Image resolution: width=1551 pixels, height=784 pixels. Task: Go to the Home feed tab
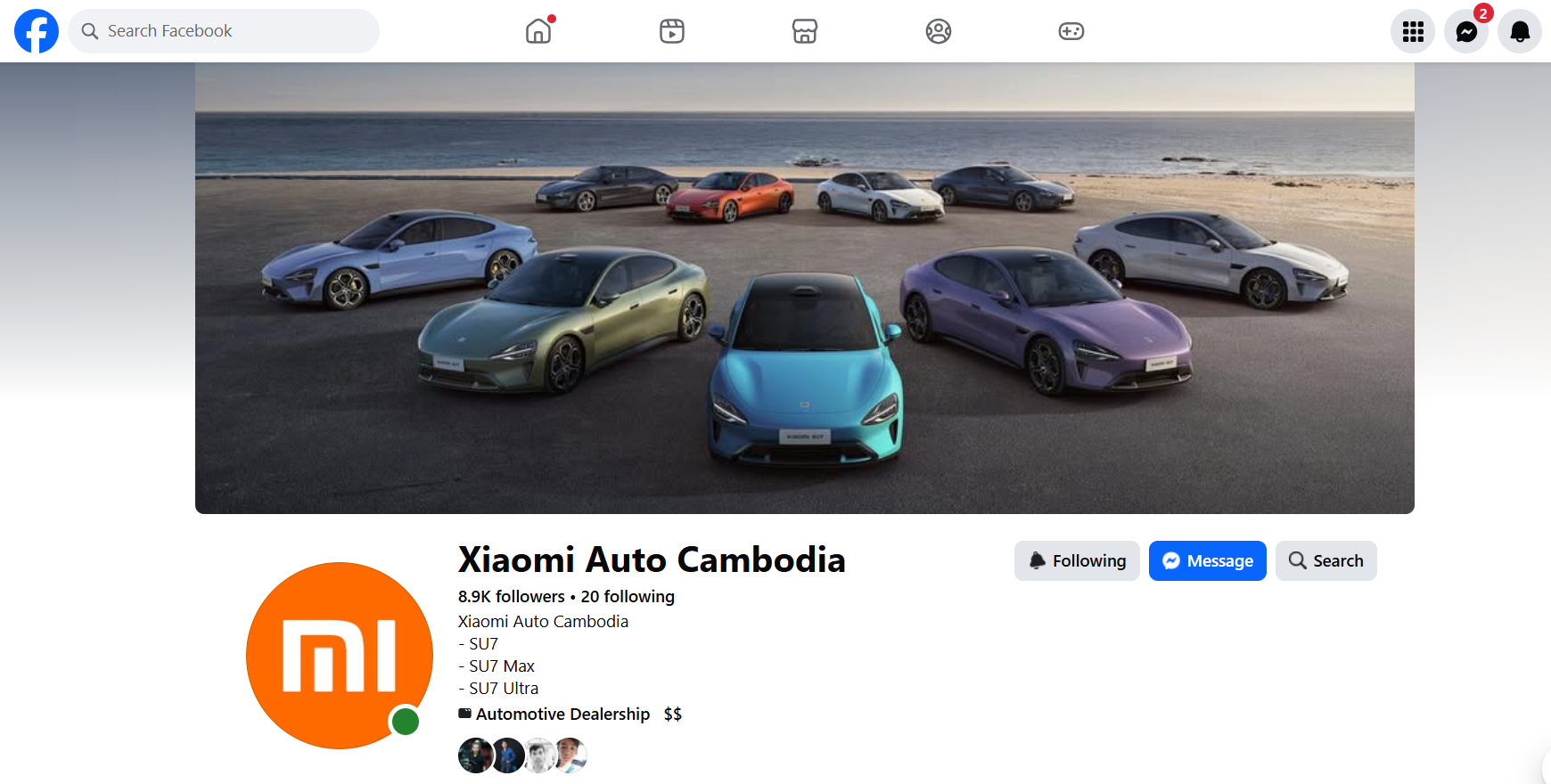(x=538, y=31)
